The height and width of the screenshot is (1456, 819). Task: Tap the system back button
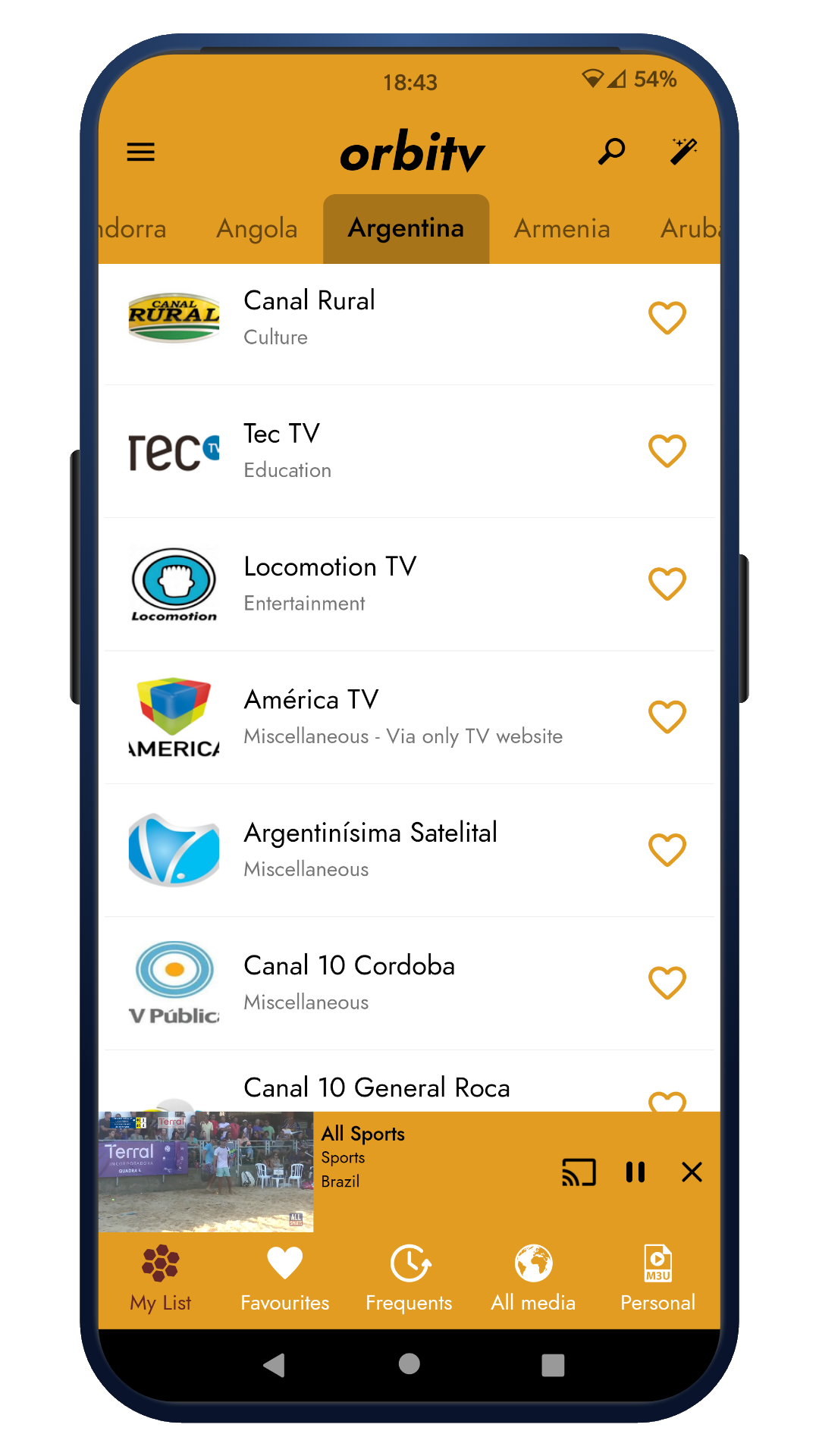(274, 1365)
